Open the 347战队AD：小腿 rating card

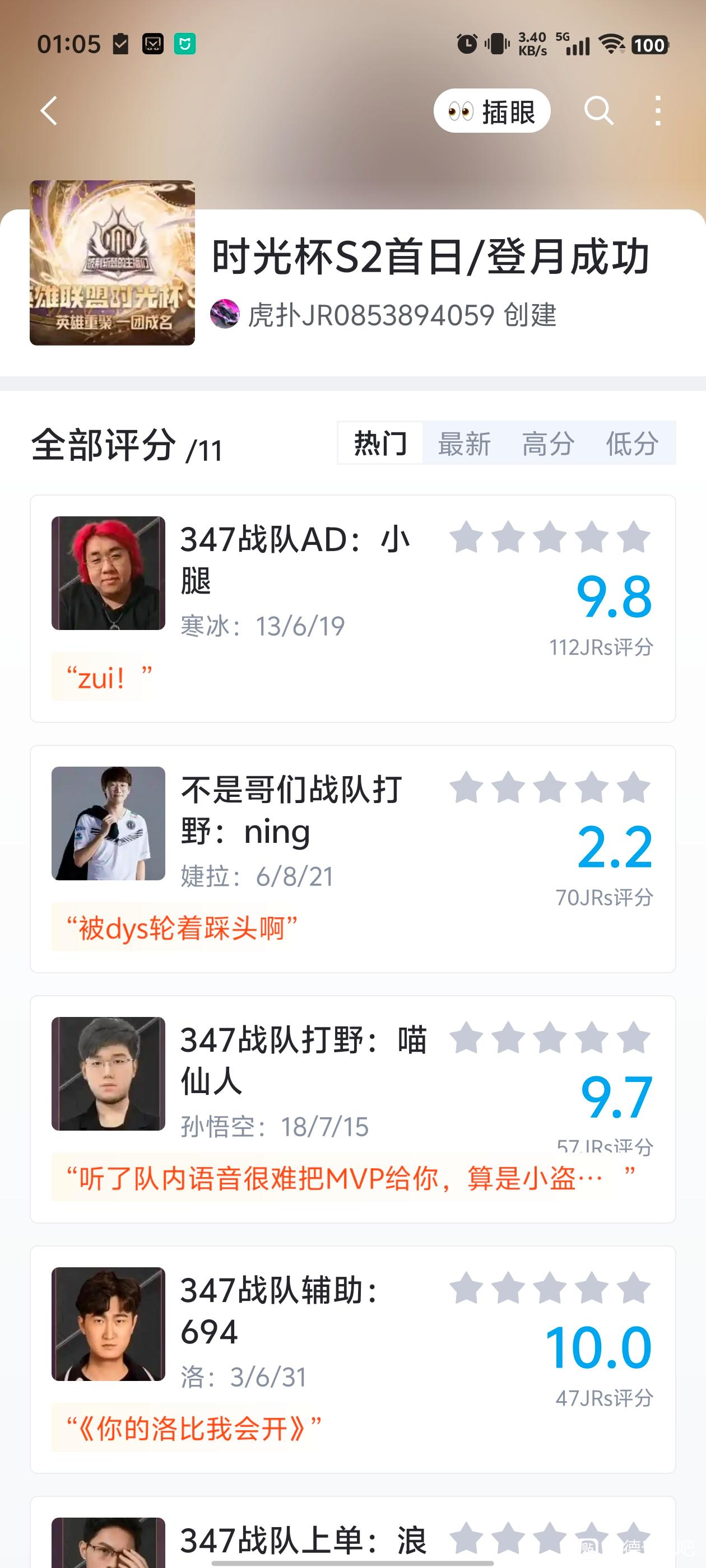(x=352, y=609)
